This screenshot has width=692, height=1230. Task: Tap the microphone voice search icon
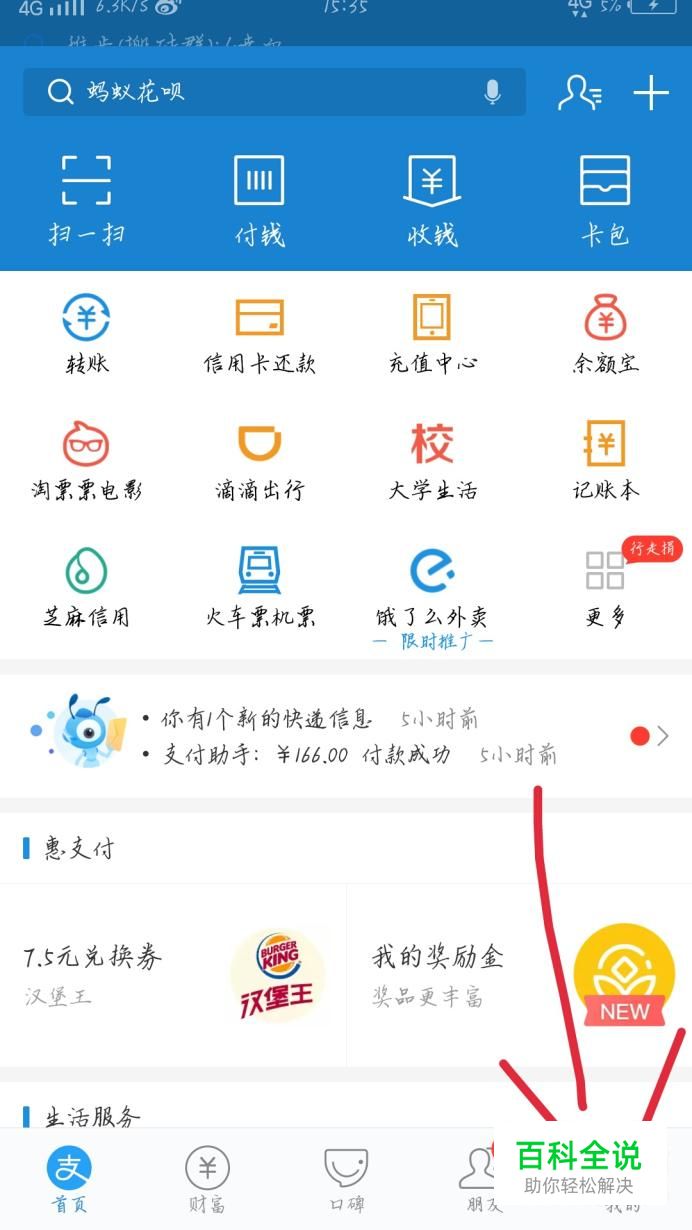[492, 92]
